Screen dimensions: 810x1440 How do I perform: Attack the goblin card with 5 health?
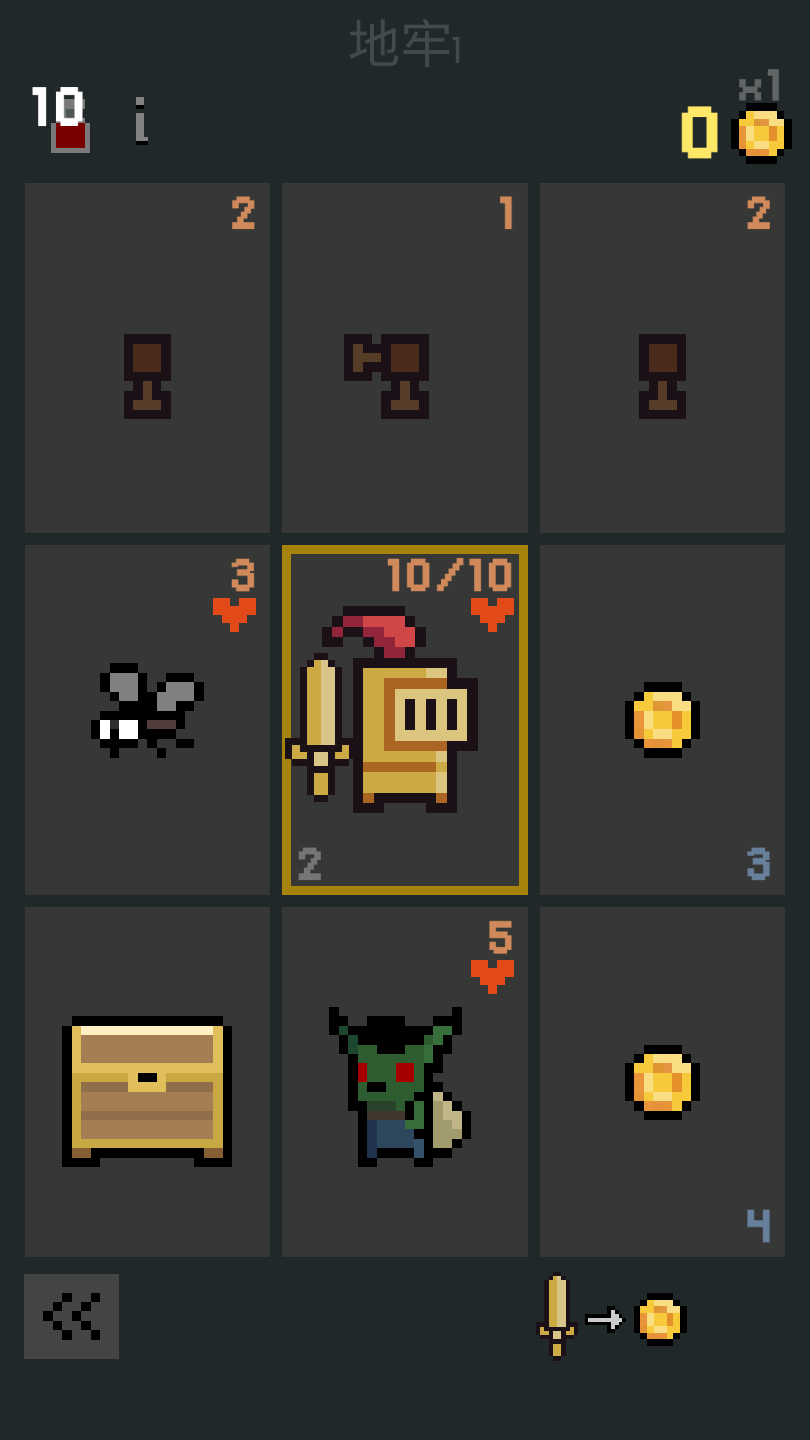click(404, 1082)
